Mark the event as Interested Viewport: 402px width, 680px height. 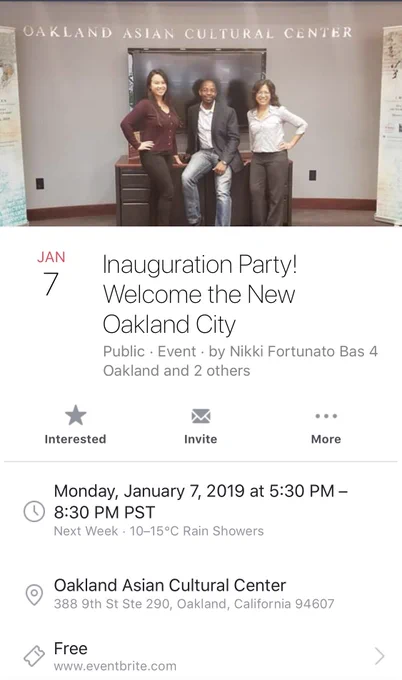tap(75, 425)
